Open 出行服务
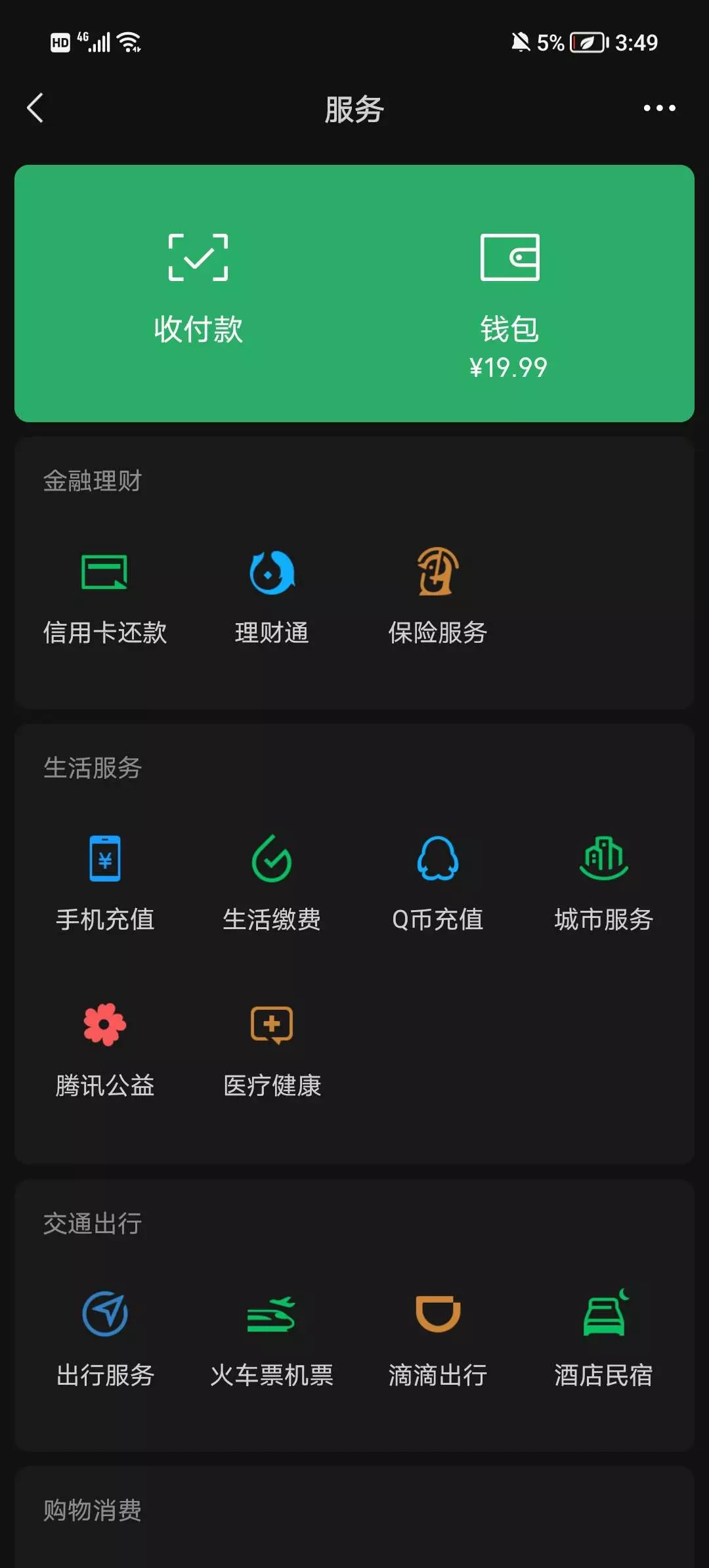The width and height of the screenshot is (709, 1568). point(105,1337)
